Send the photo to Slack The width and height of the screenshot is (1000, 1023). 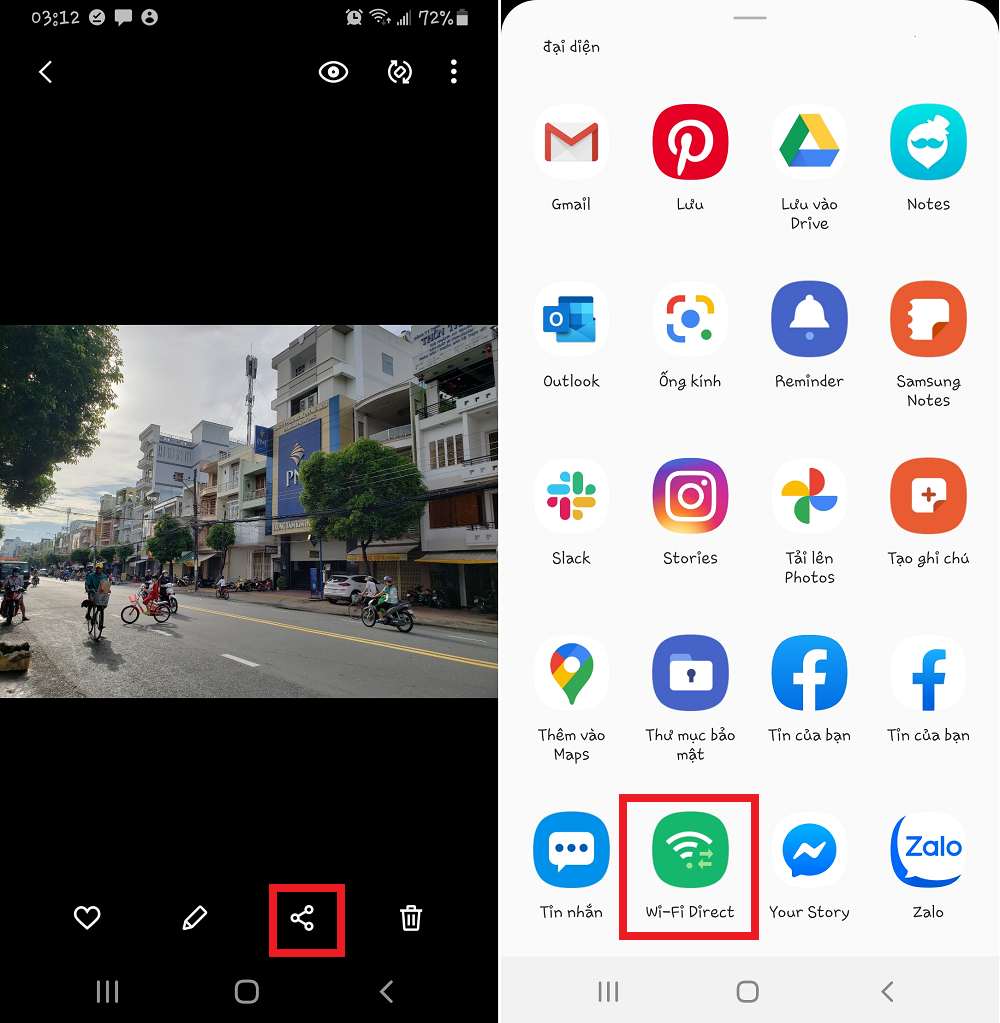click(571, 496)
